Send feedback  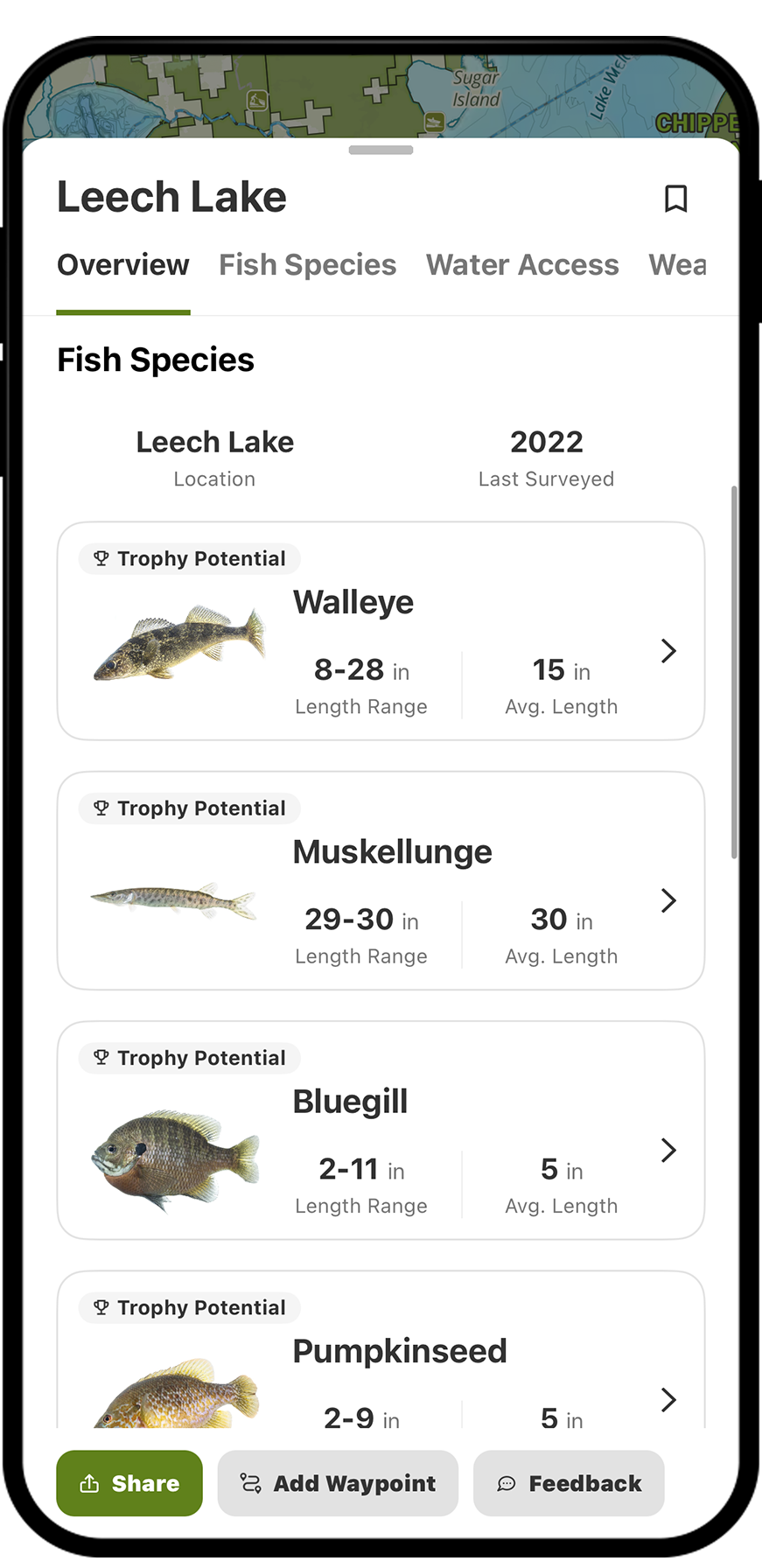coord(569,1483)
